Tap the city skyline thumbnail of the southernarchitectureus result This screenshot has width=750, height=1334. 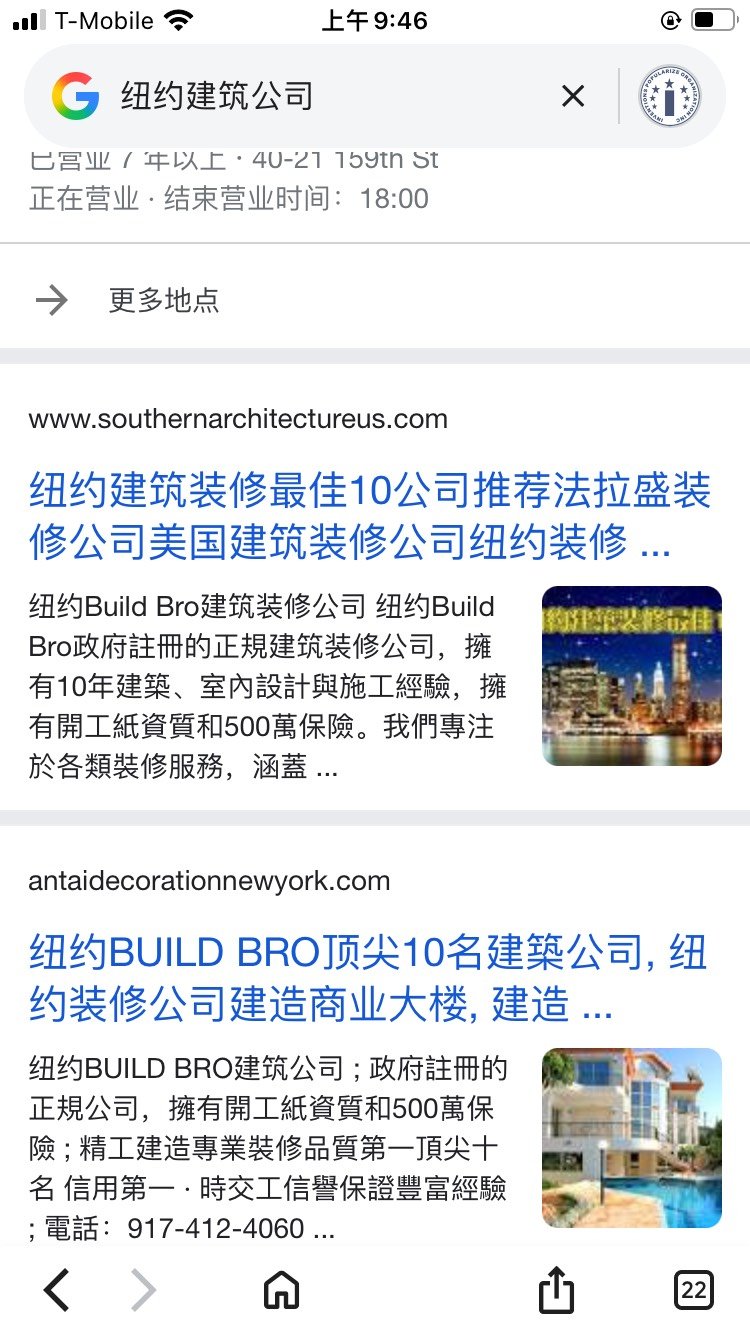[x=631, y=676]
